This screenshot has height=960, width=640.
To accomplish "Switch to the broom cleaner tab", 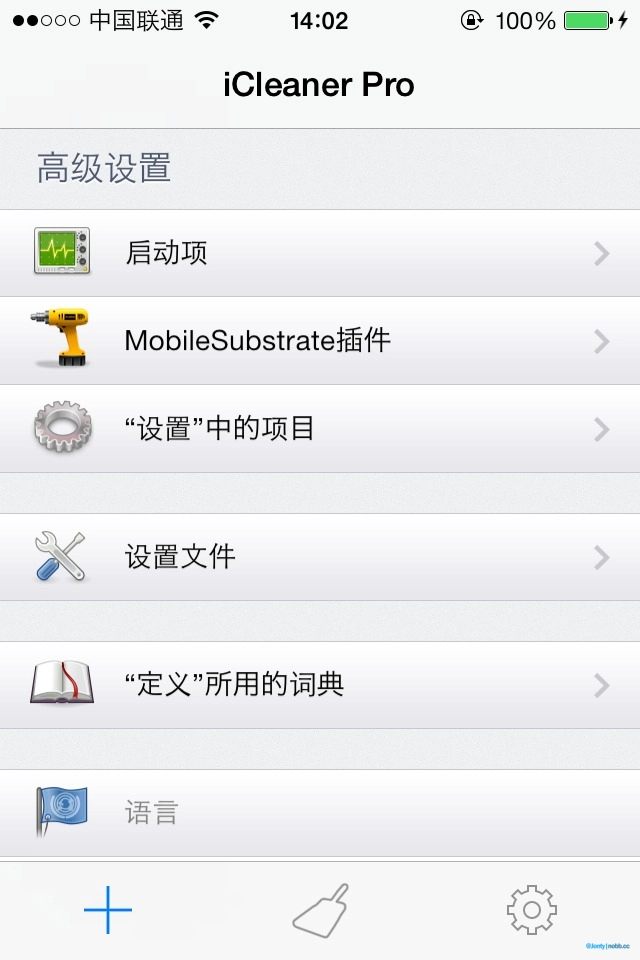I will click(320, 910).
